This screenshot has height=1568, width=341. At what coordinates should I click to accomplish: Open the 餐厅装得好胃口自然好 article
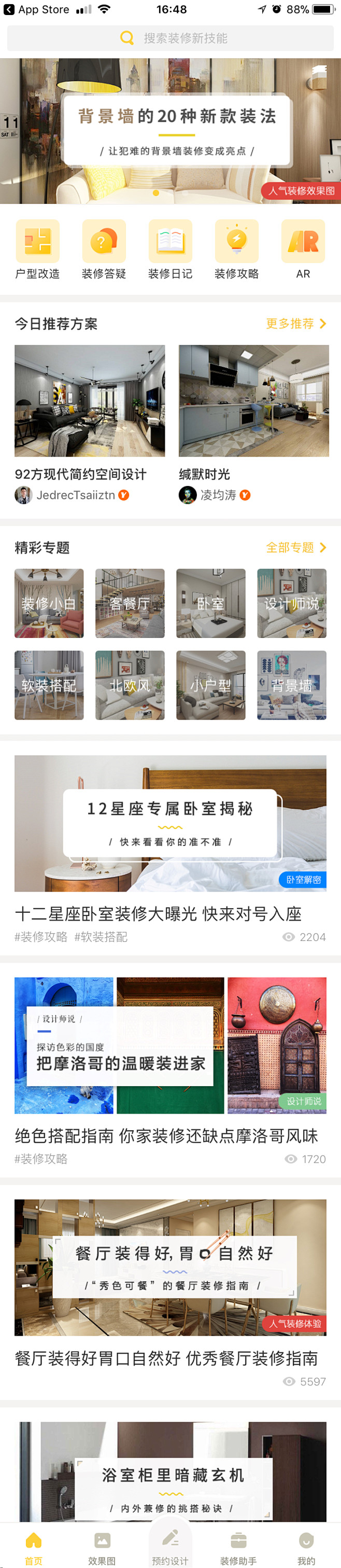pos(170,1357)
